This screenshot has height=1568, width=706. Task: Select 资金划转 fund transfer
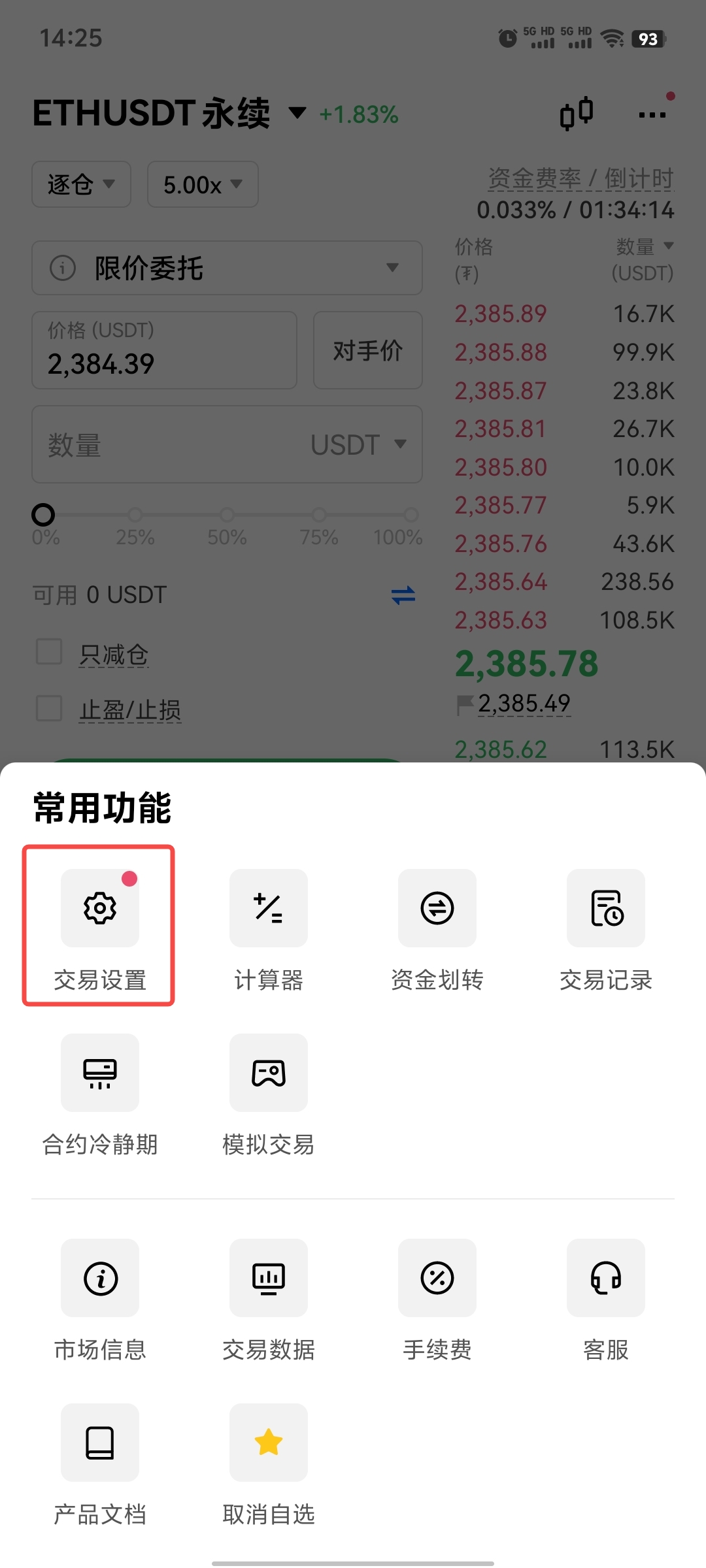437,908
